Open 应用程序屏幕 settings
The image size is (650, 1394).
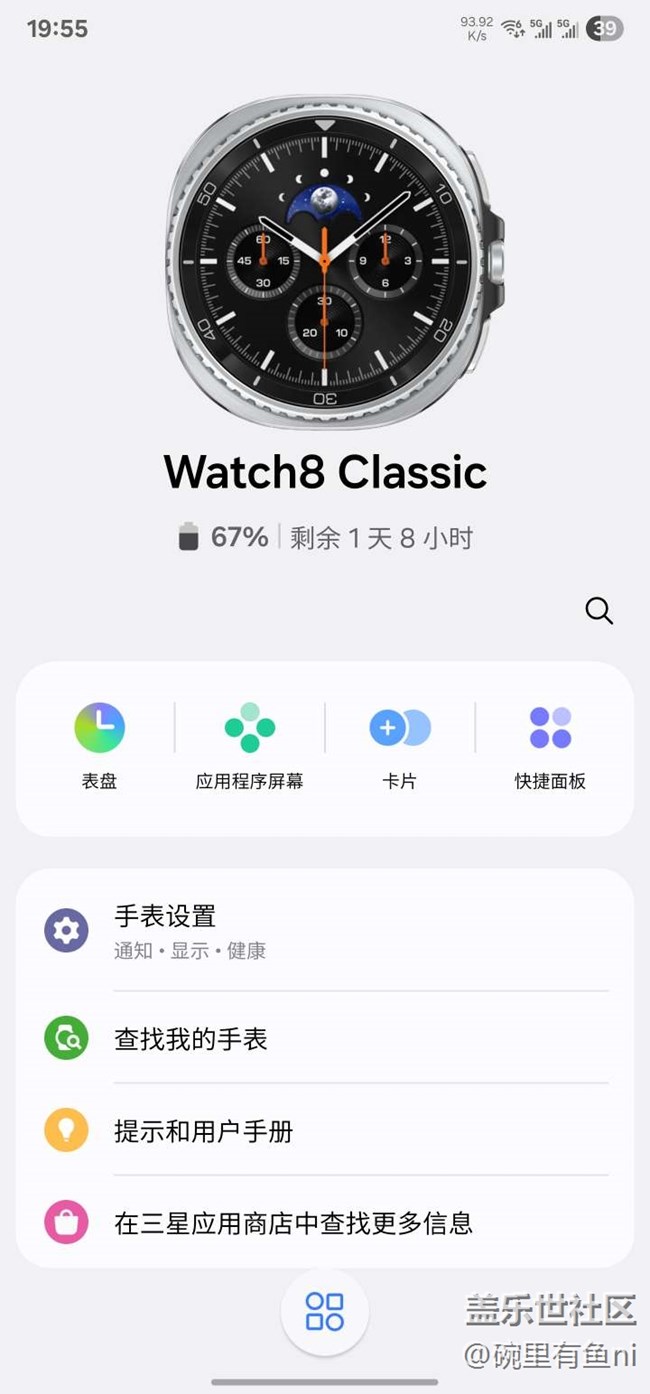coord(250,745)
